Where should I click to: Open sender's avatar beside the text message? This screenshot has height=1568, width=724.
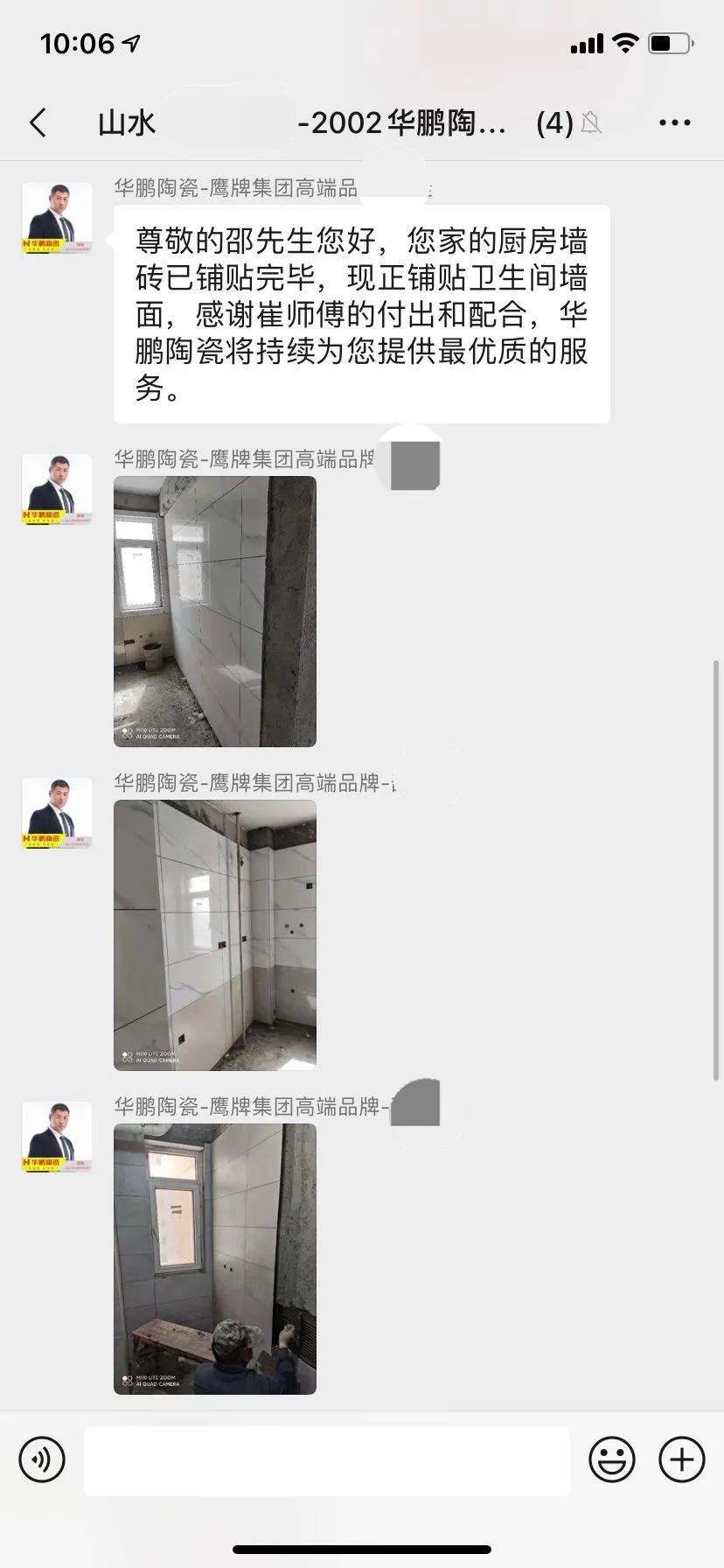coord(57,219)
